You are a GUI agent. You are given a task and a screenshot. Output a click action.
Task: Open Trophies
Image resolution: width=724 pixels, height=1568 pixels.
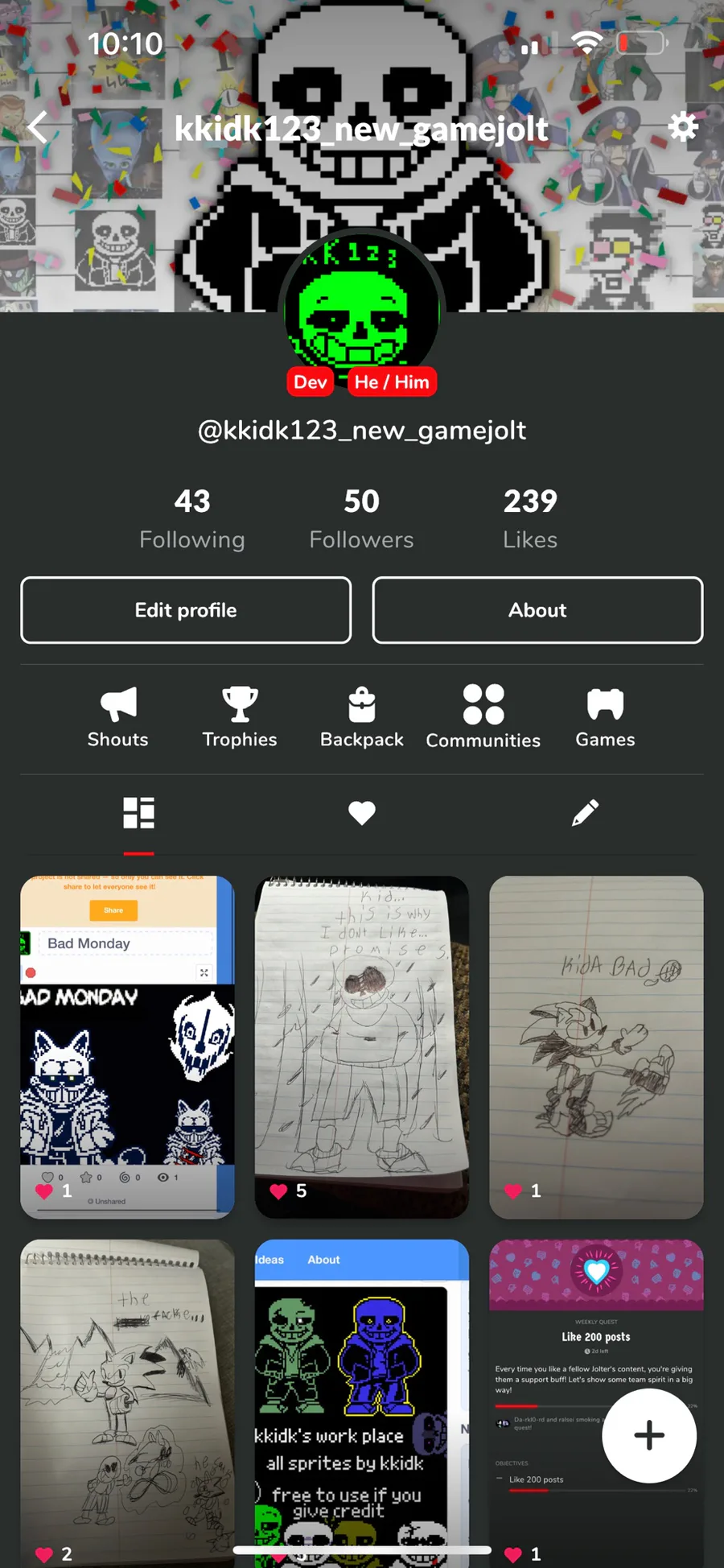coord(240,717)
